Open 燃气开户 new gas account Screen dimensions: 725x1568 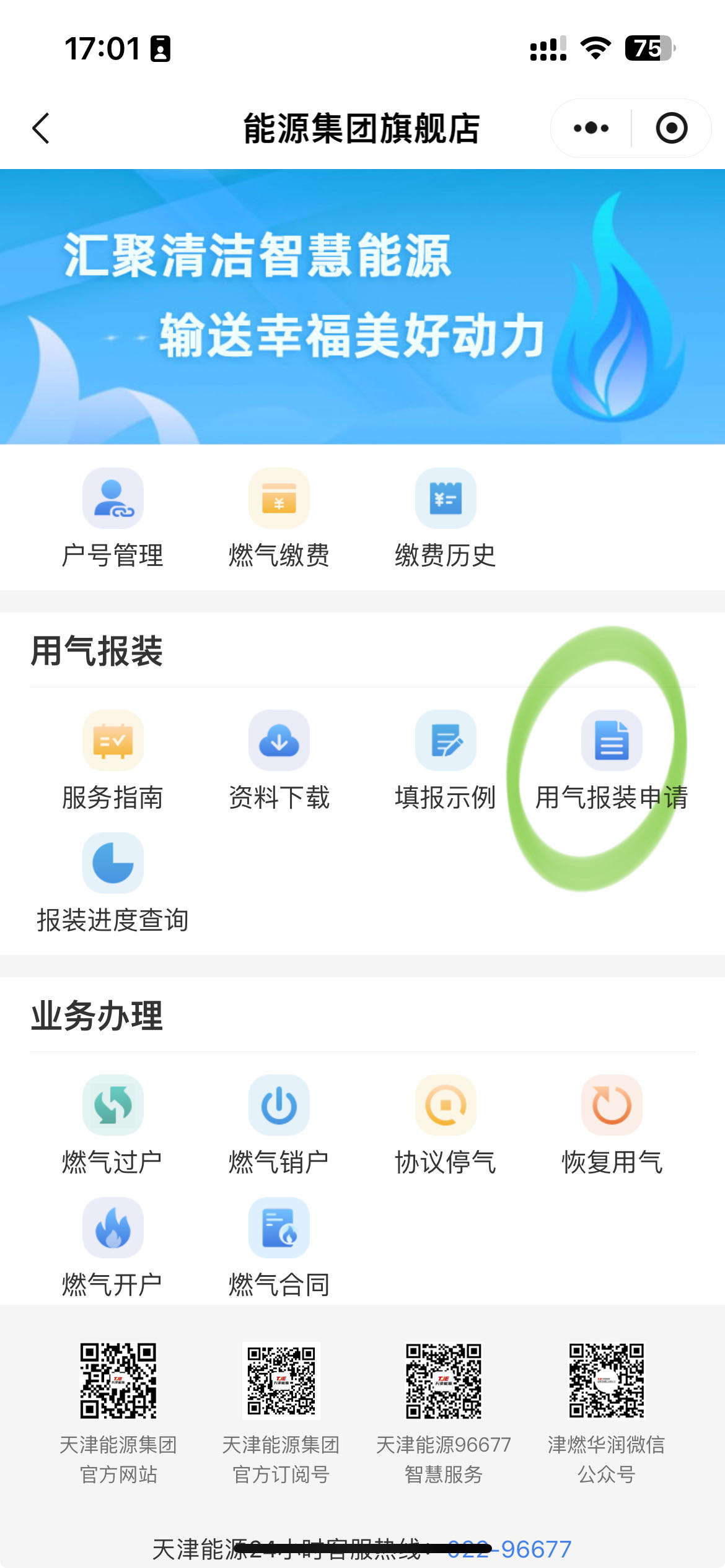pos(113,1246)
